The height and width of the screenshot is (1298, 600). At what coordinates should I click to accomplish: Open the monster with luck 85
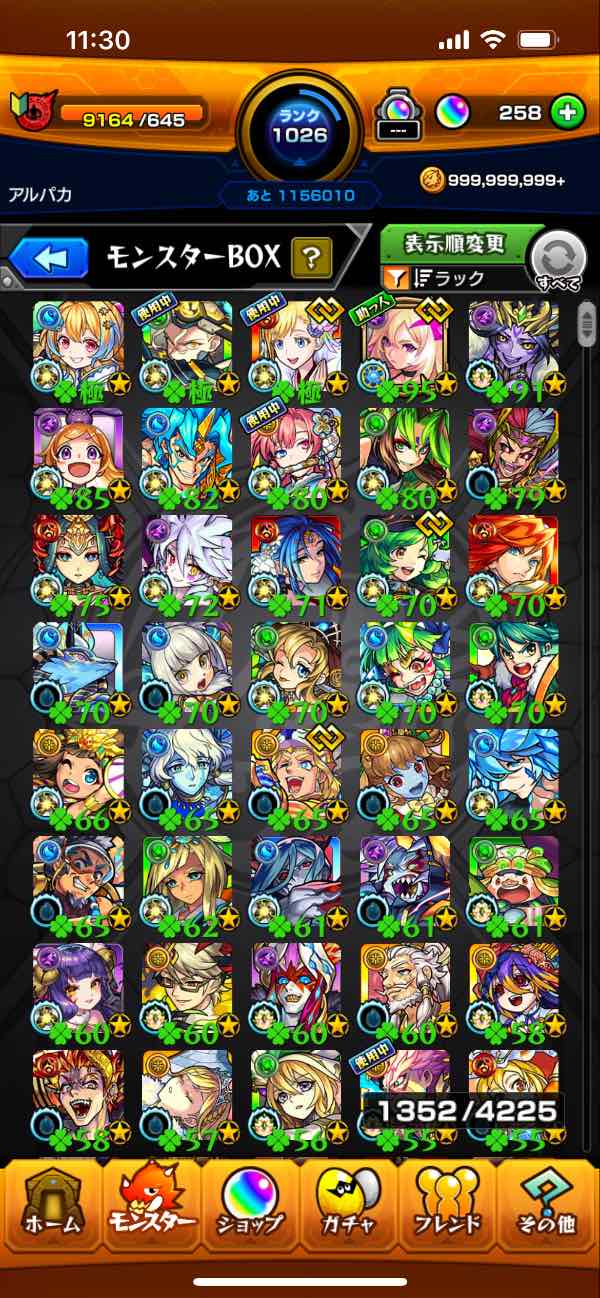(x=78, y=454)
